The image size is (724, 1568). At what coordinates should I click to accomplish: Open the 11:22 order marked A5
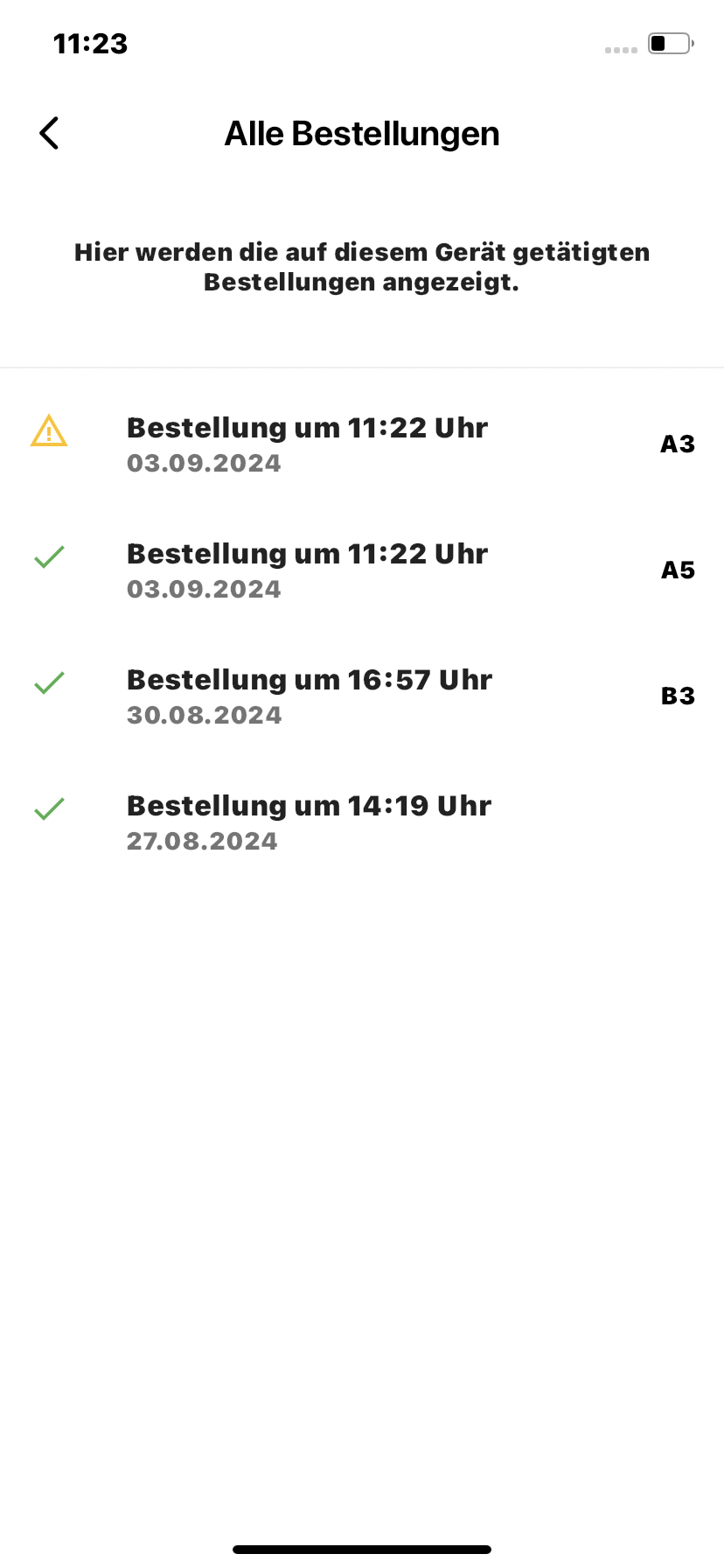(x=362, y=570)
